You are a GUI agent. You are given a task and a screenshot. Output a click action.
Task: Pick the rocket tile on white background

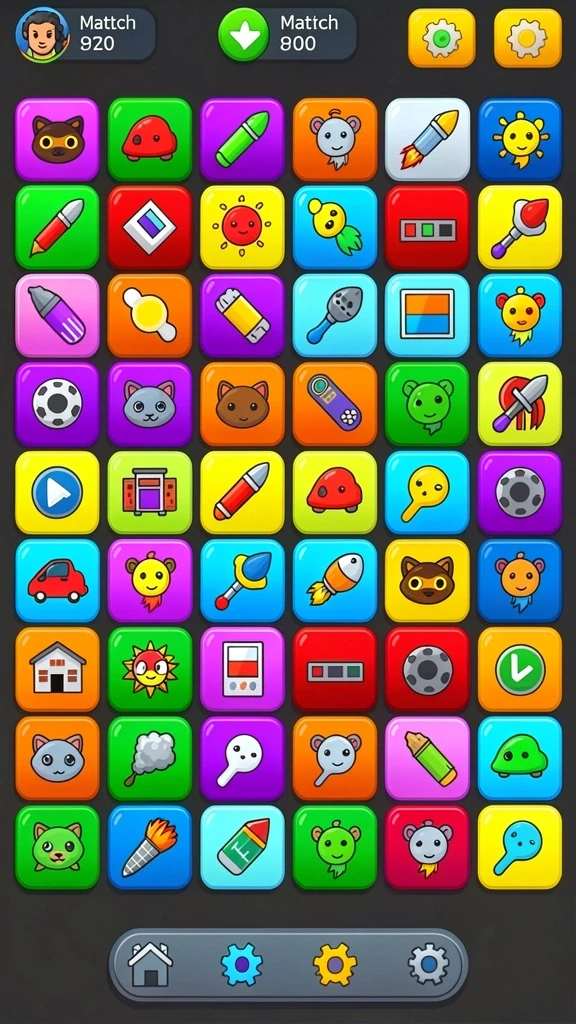[427, 139]
